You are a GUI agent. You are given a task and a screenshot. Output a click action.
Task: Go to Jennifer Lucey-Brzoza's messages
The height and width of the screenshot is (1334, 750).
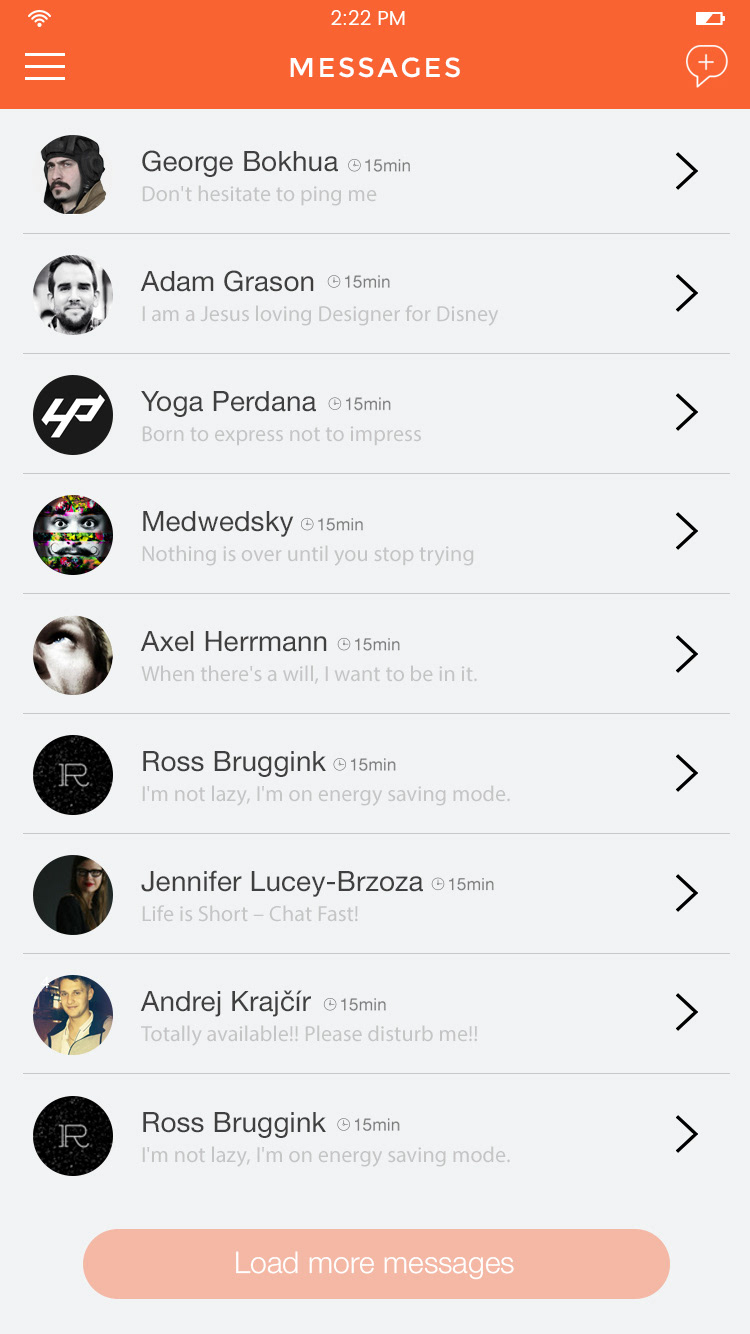click(375, 895)
